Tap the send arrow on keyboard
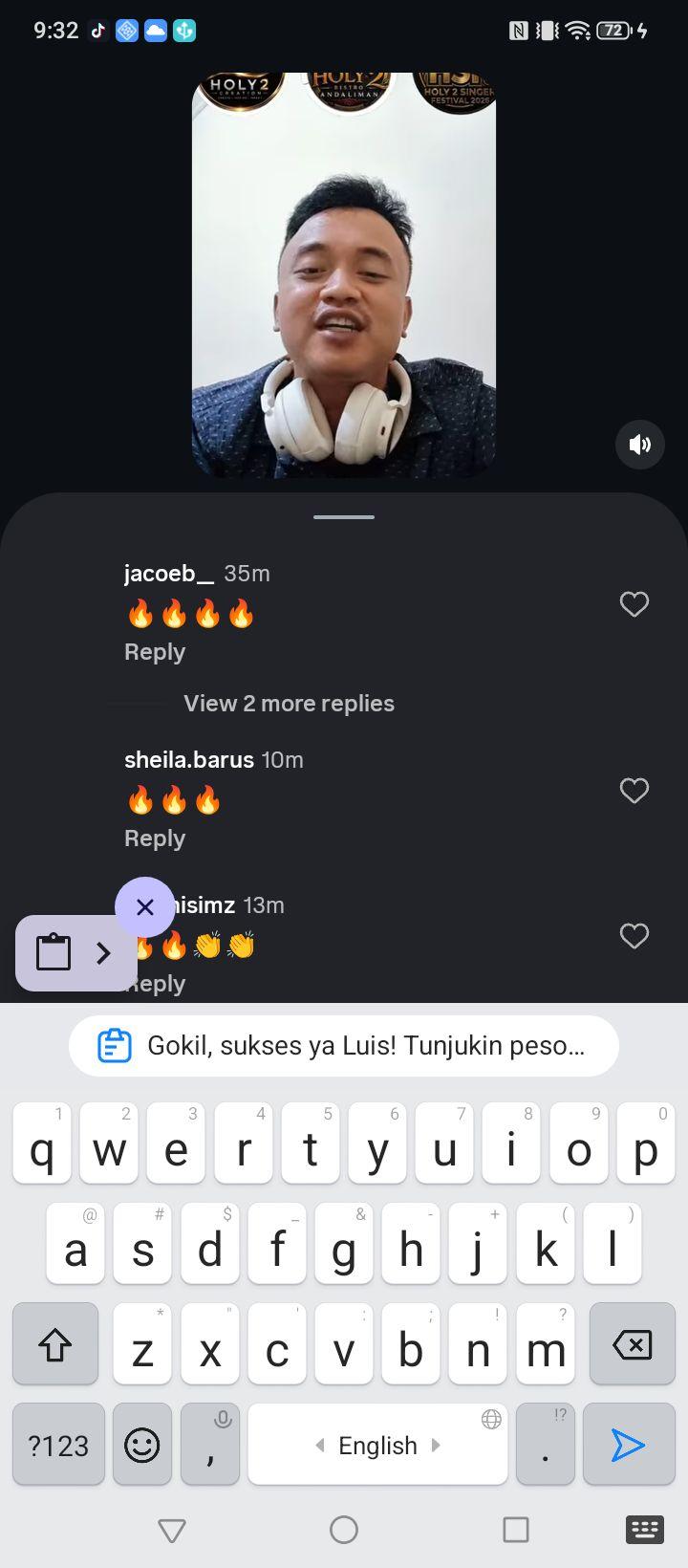Screen dimensions: 688x1568 [629, 1445]
